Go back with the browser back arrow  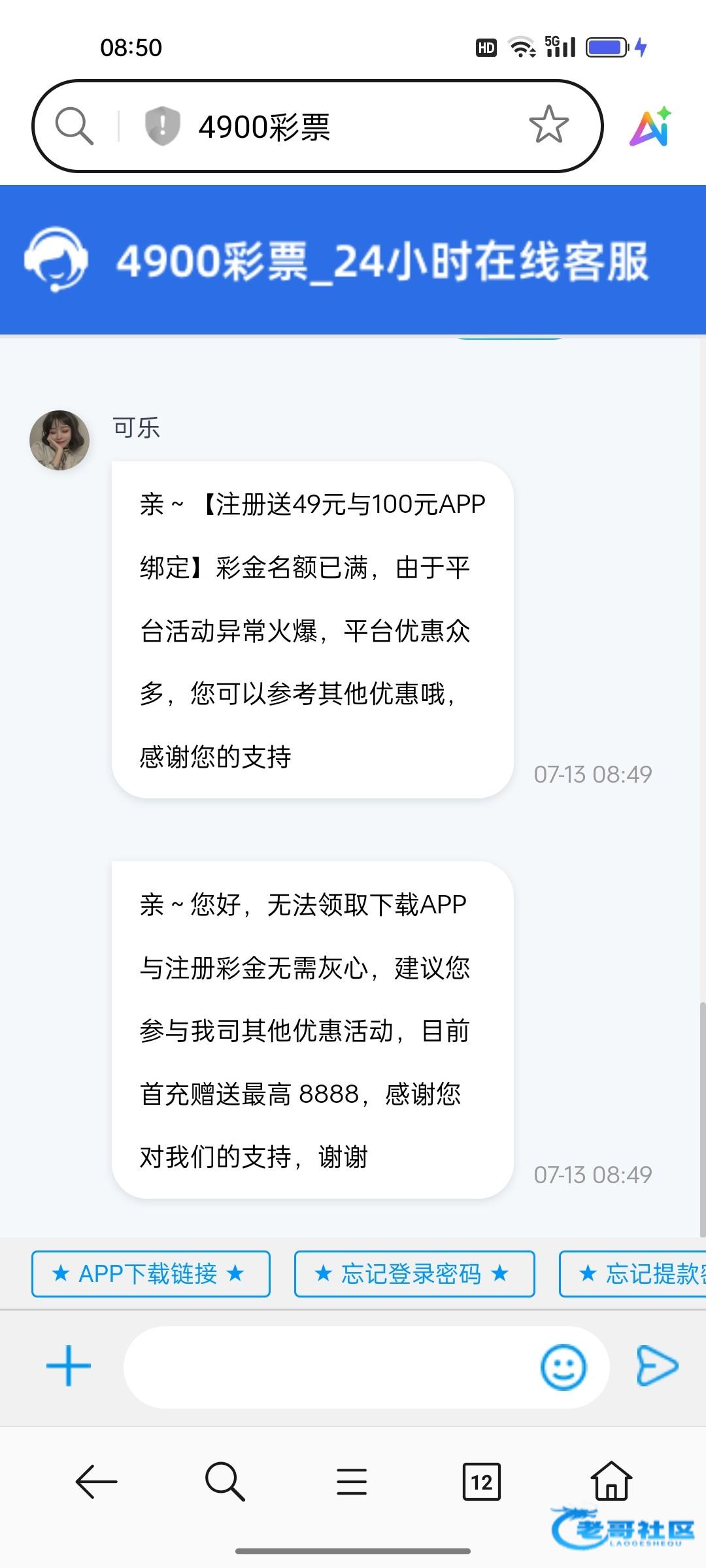96,1481
